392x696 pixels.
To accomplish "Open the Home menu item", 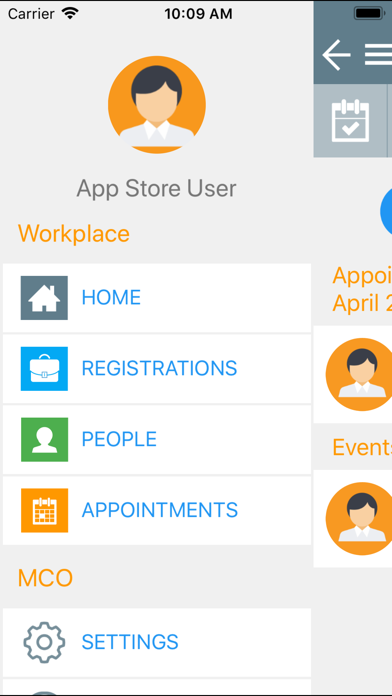I will coord(157,298).
